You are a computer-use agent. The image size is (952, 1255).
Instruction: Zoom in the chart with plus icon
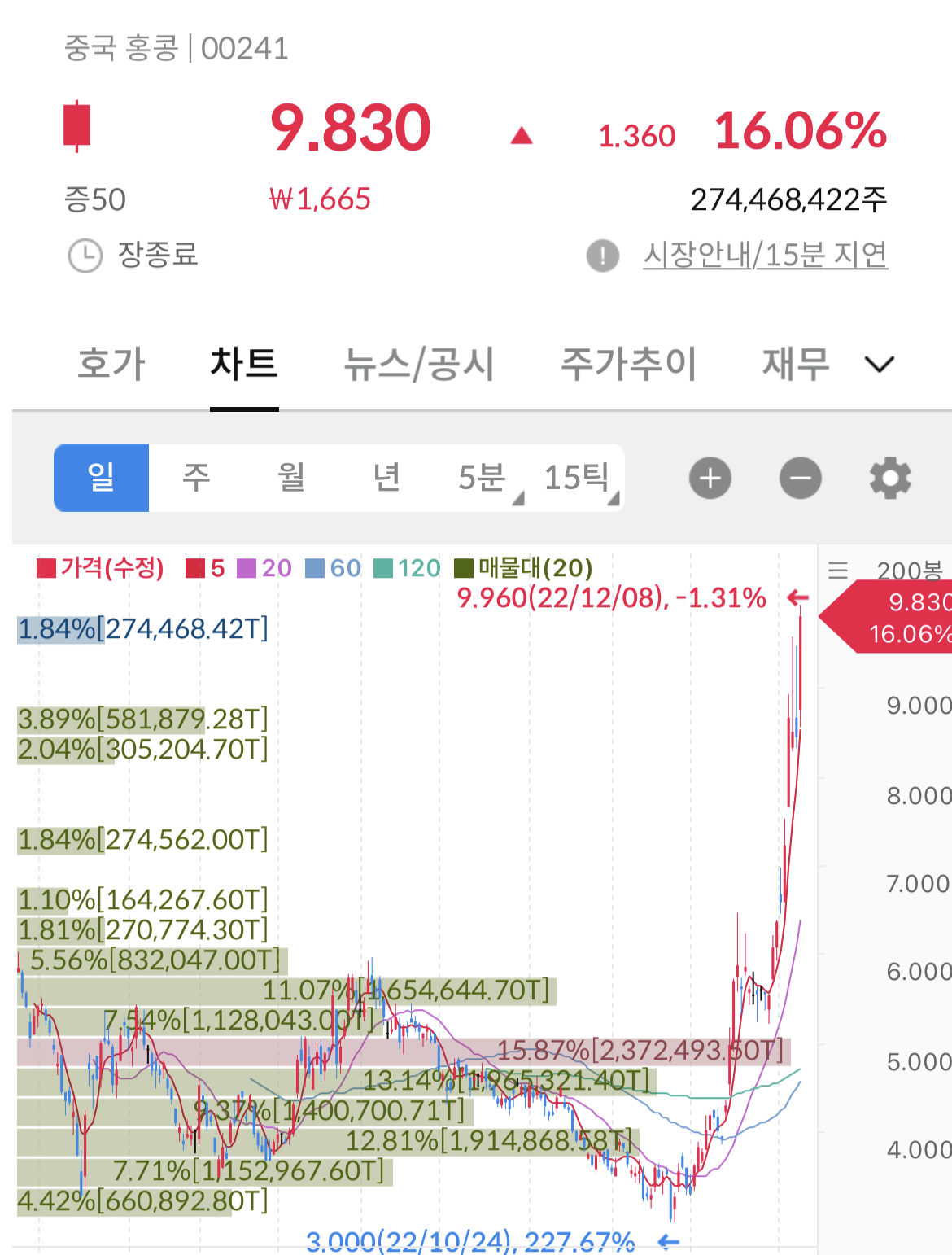710,479
